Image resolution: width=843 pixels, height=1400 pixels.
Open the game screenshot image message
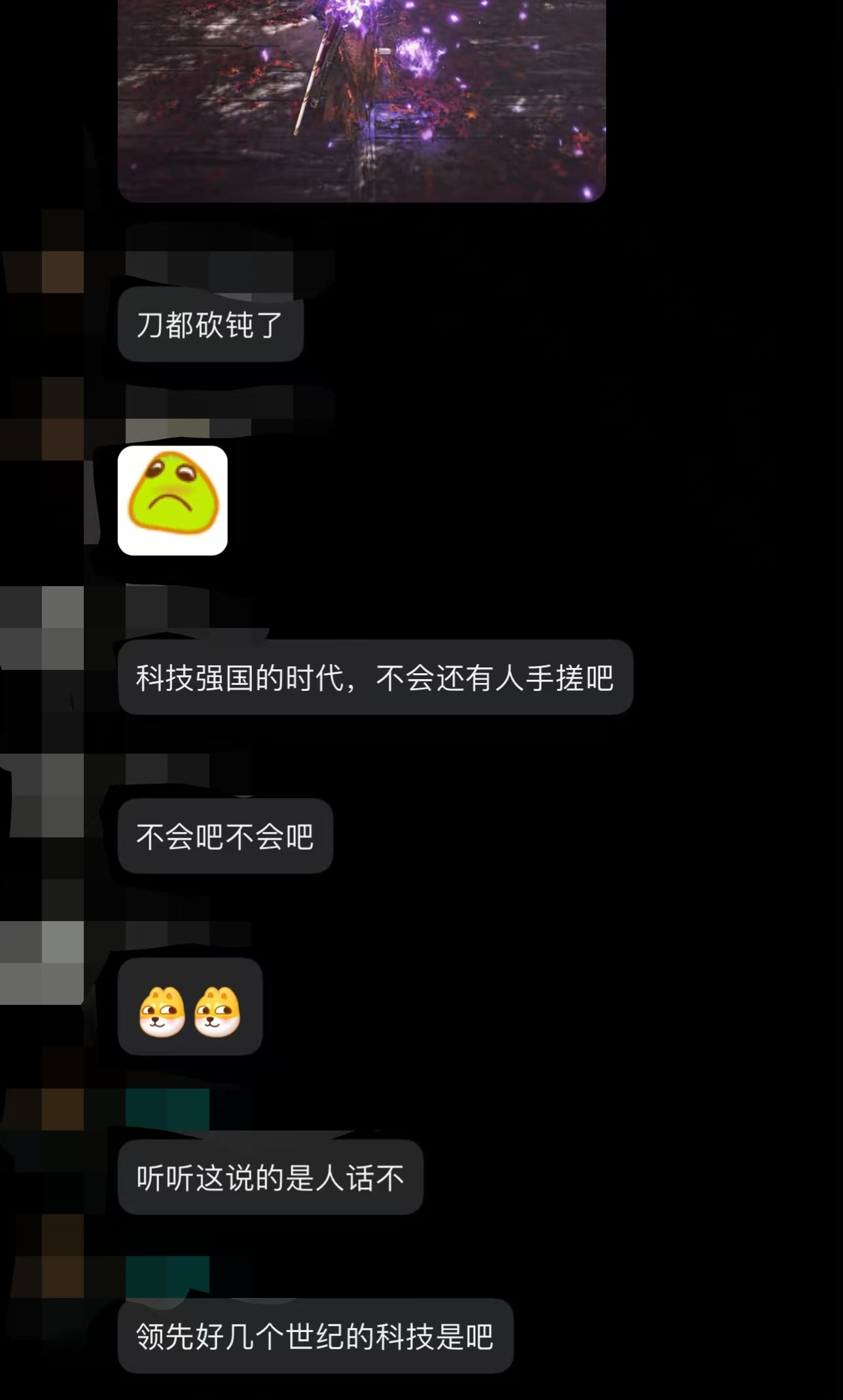361,98
